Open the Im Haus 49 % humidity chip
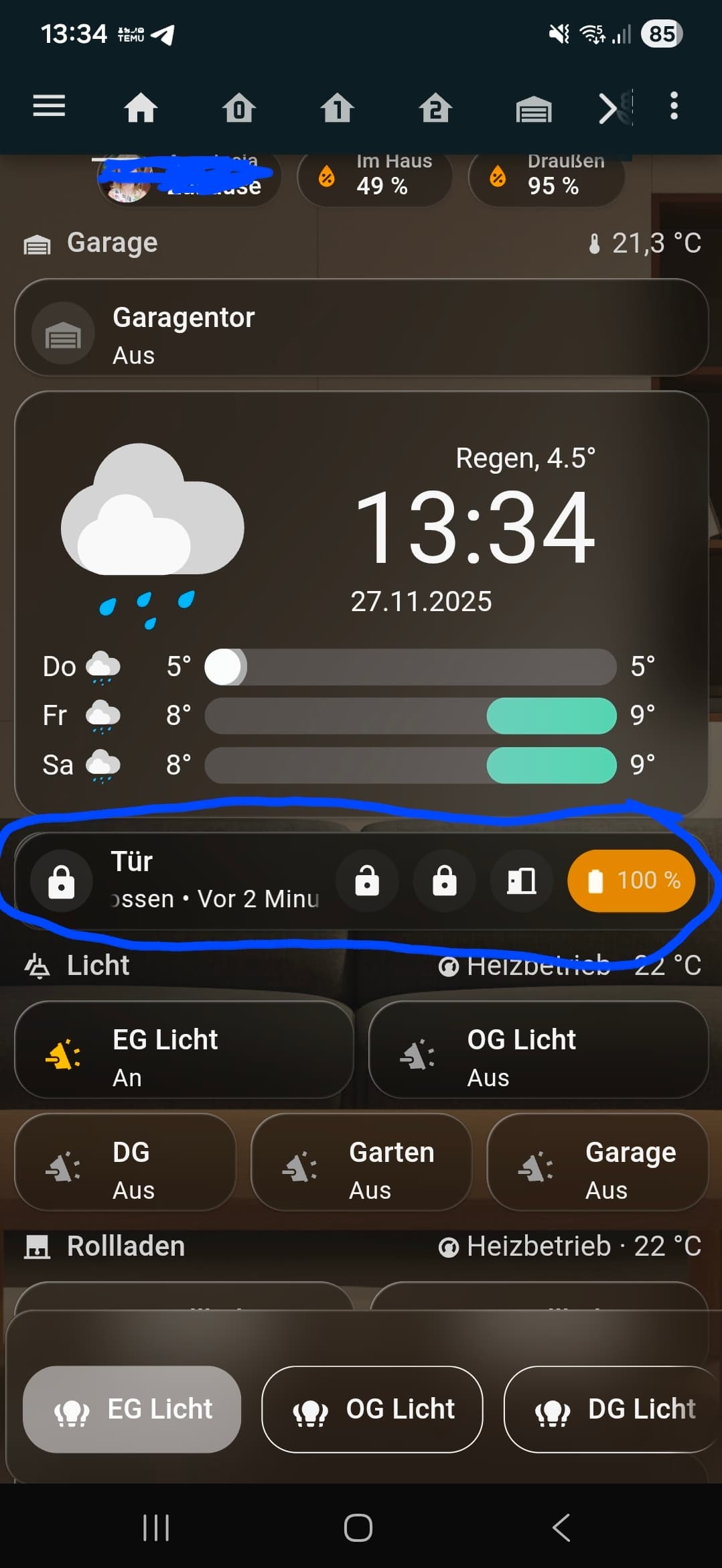Viewport: 722px width, 1568px height. (374, 177)
